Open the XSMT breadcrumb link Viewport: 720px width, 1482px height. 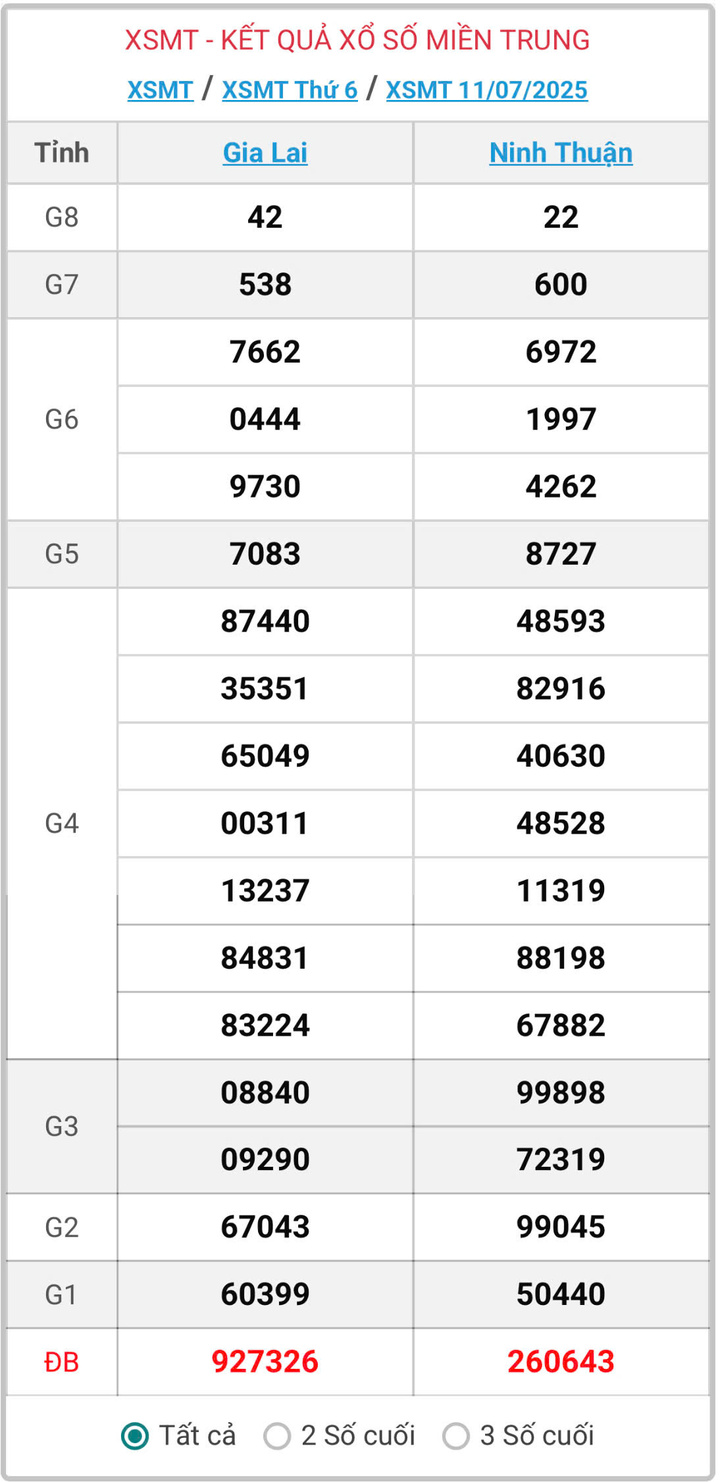click(160, 90)
